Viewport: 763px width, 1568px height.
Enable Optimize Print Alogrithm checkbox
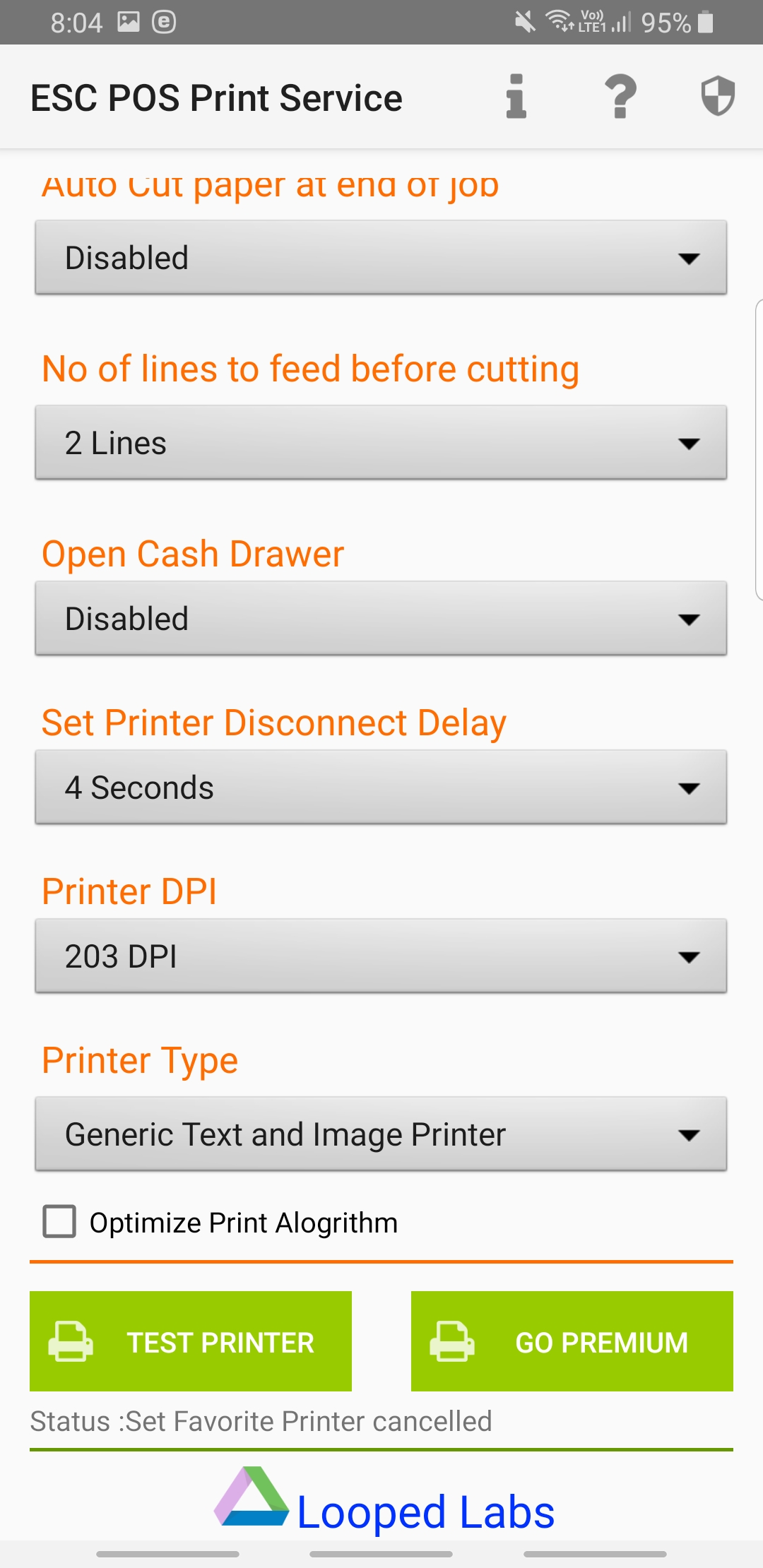click(x=59, y=1222)
